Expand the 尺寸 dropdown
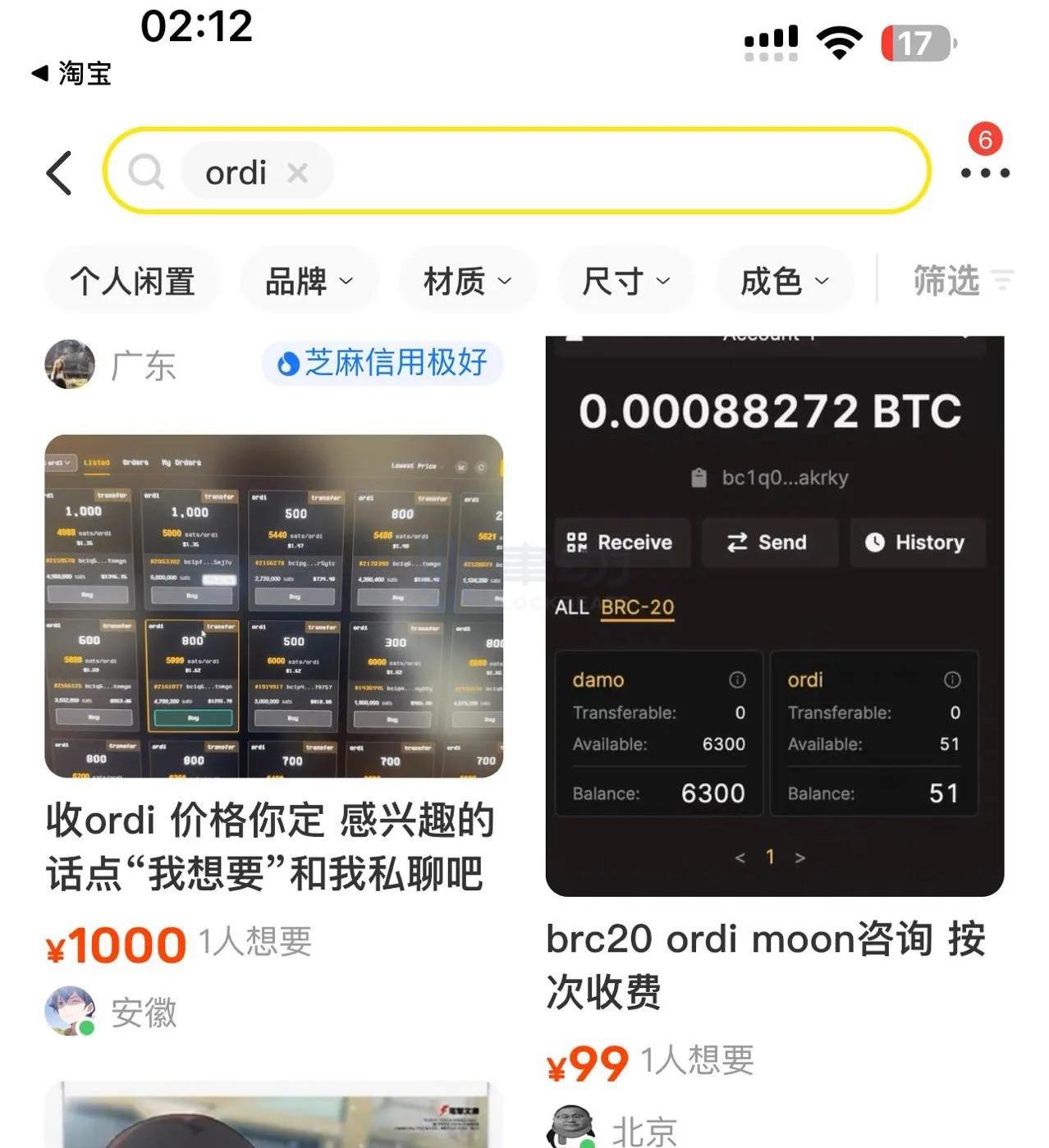This screenshot has height=1148, width=1049. [625, 281]
